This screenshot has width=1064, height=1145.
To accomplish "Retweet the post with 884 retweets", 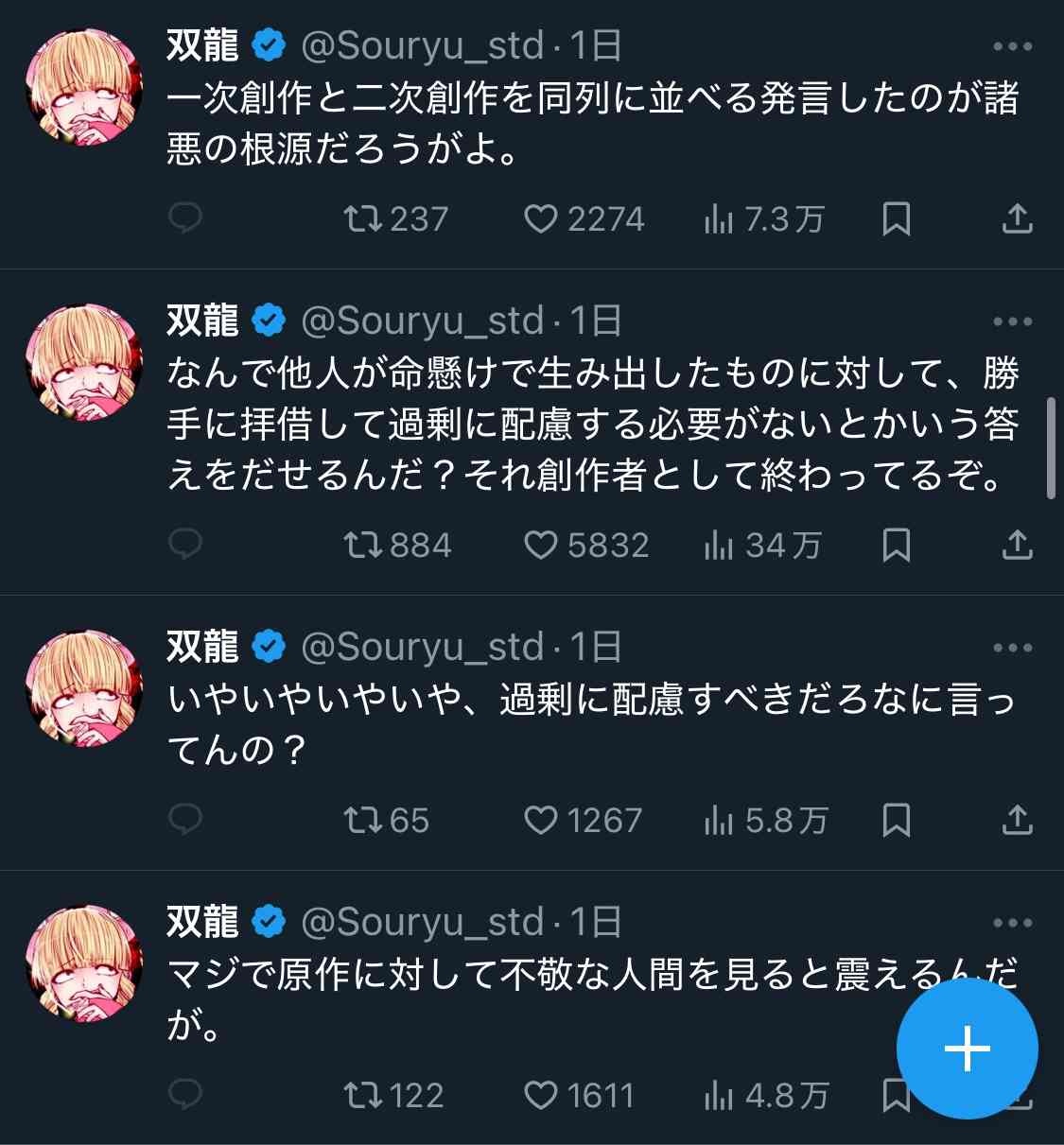I will (x=362, y=546).
